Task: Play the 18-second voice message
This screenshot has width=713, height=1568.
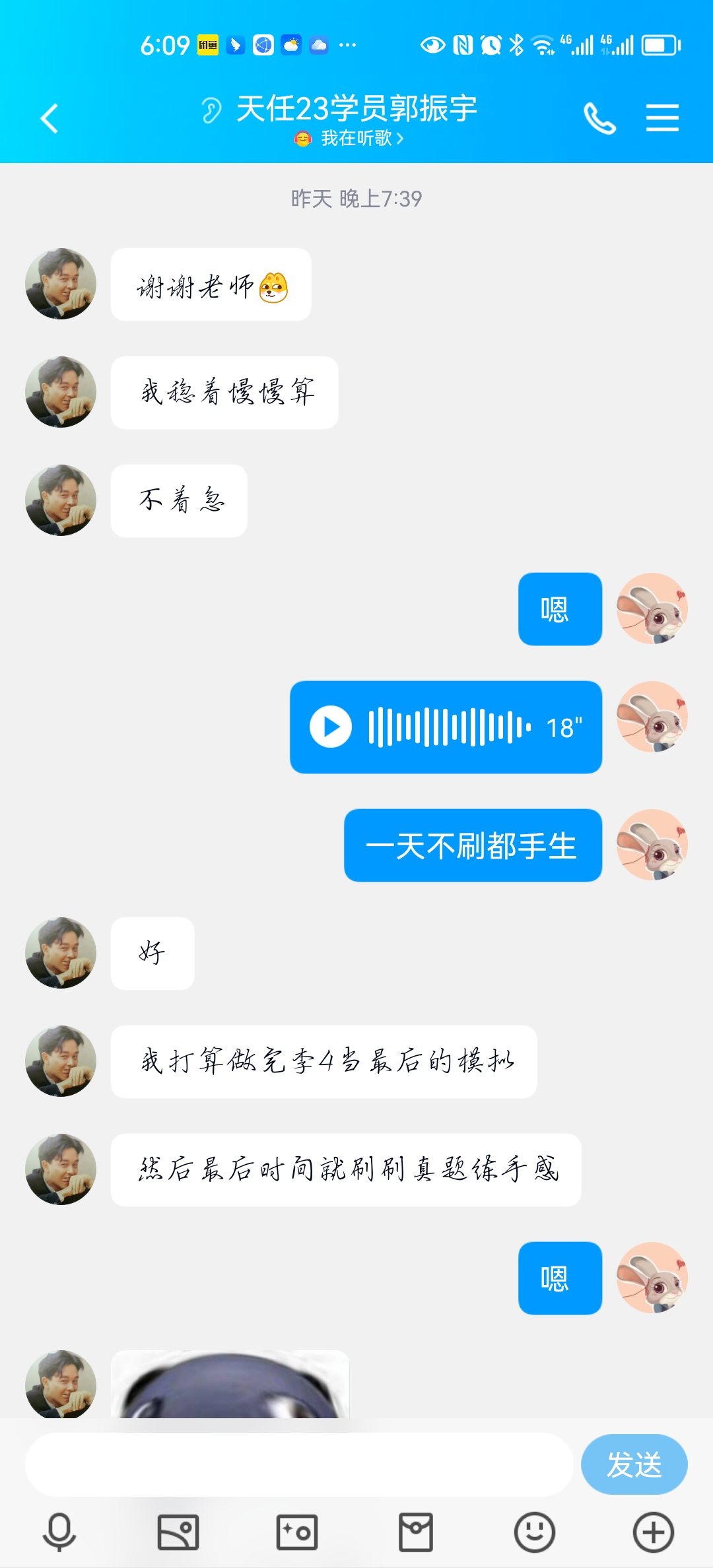Action: pos(331,727)
